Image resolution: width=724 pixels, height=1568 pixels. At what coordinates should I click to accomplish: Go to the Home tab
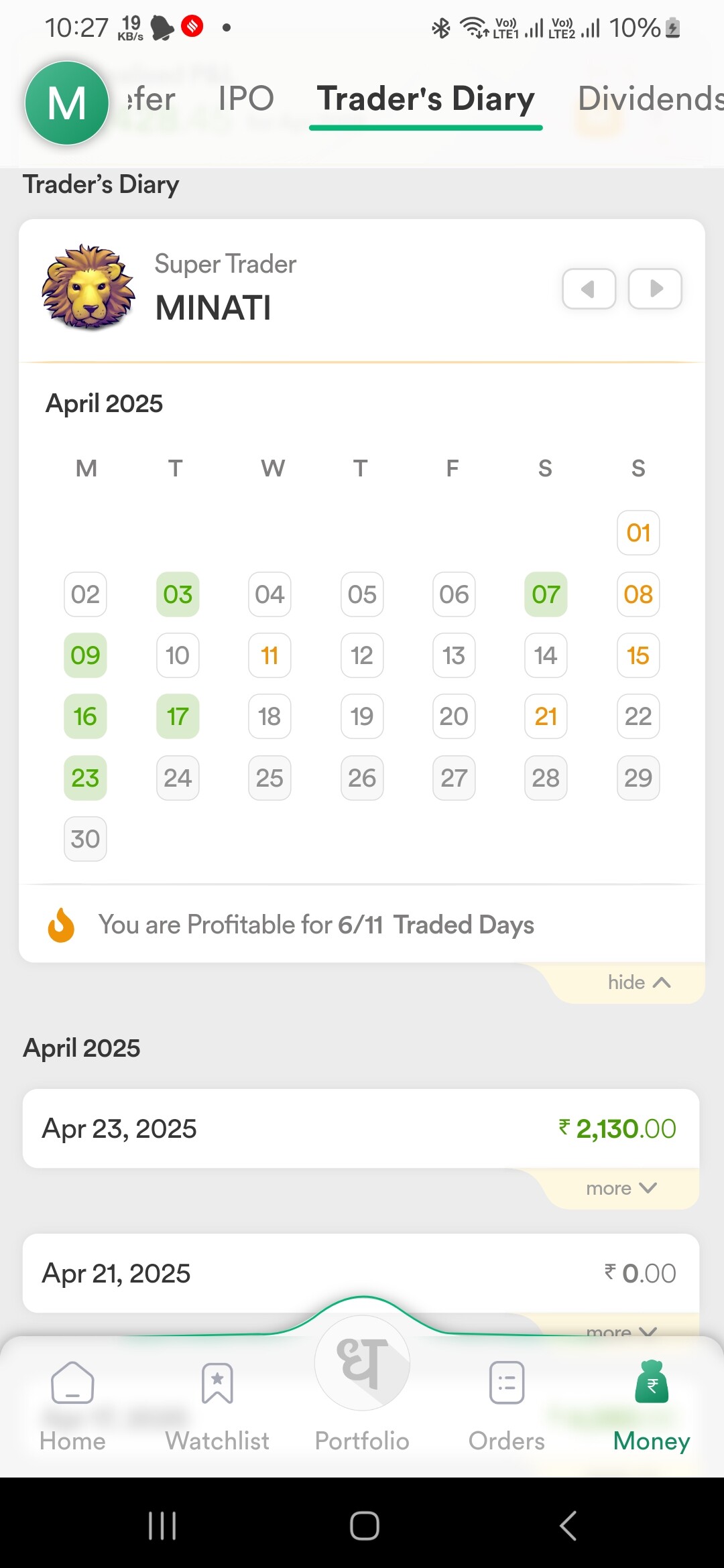pyautogui.click(x=72, y=1406)
